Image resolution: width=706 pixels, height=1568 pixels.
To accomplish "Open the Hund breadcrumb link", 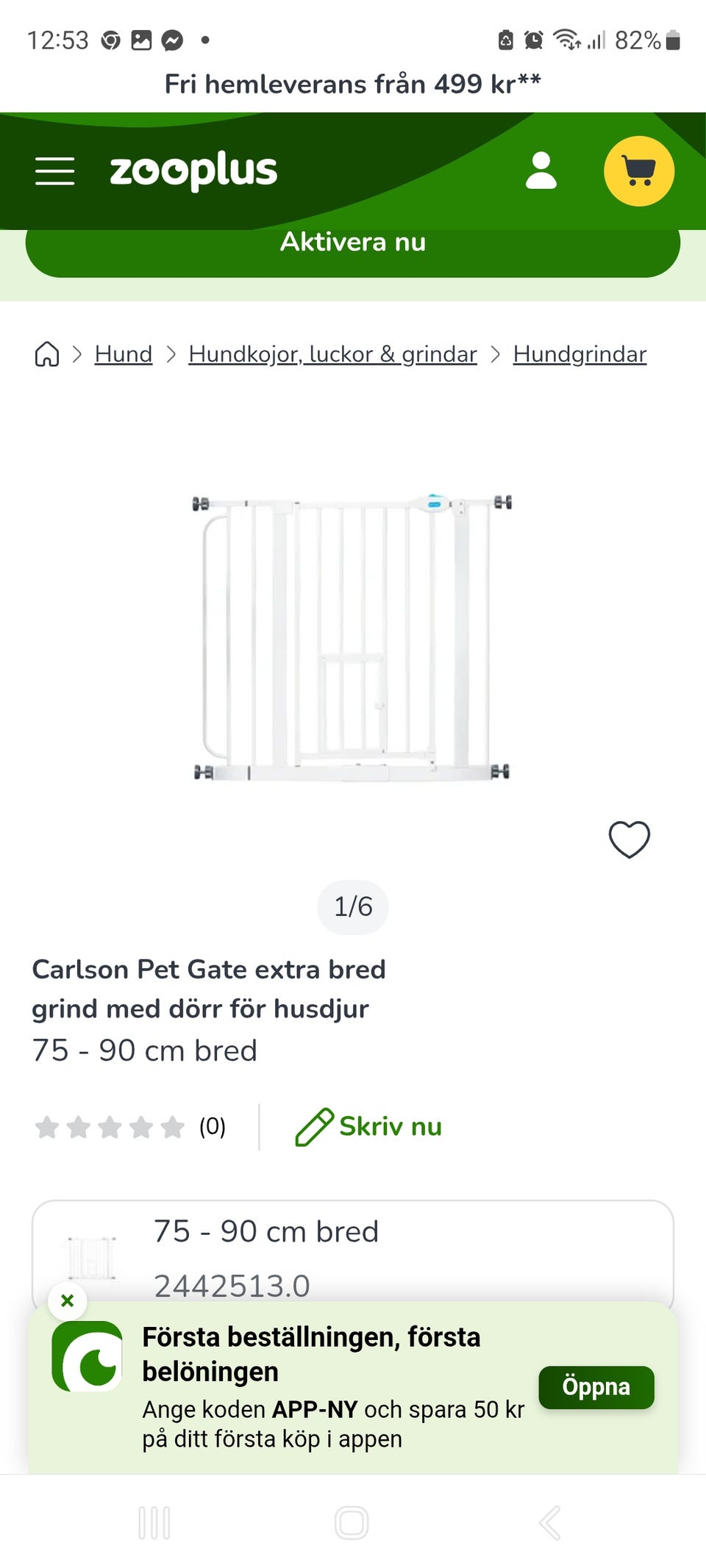I will [x=124, y=354].
